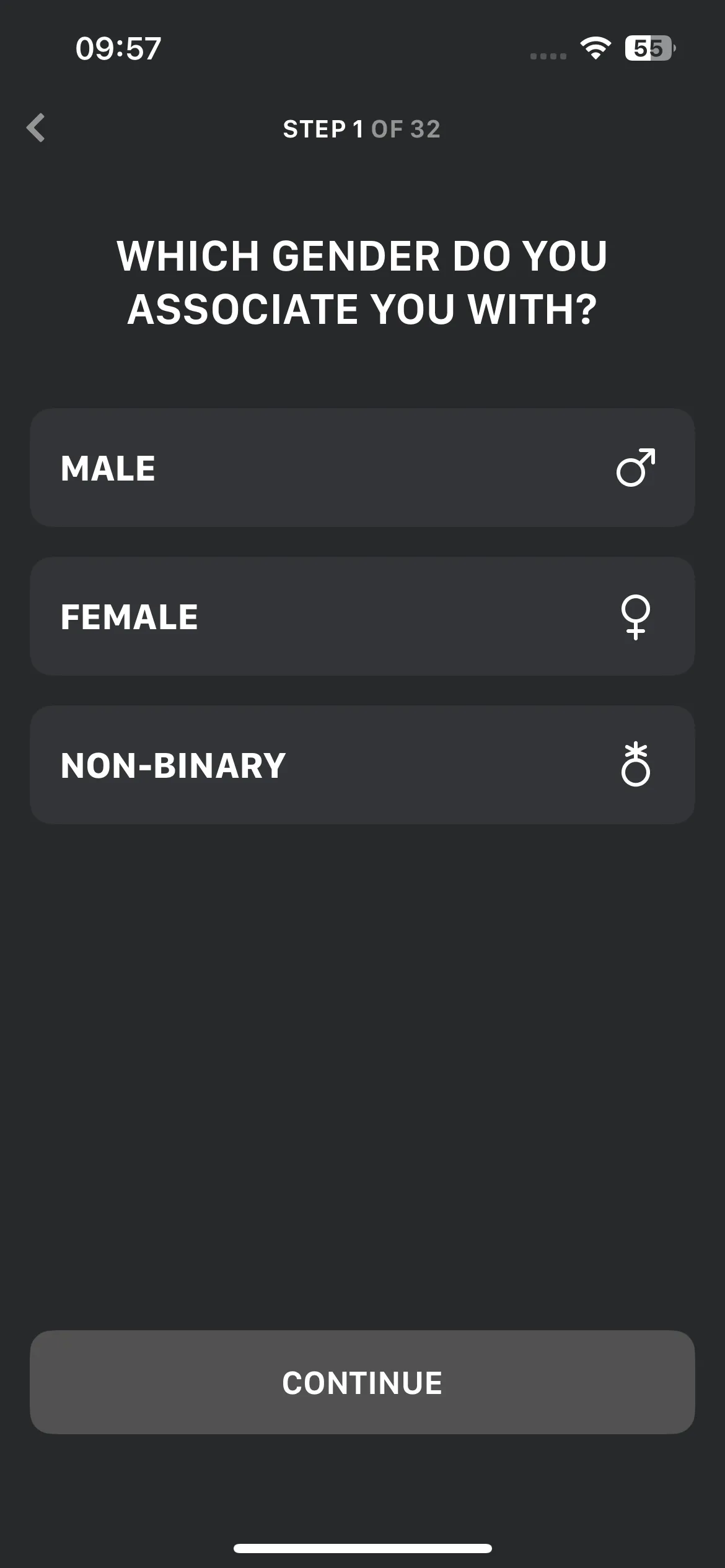
Task: Select the Male gender option
Action: (x=362, y=468)
